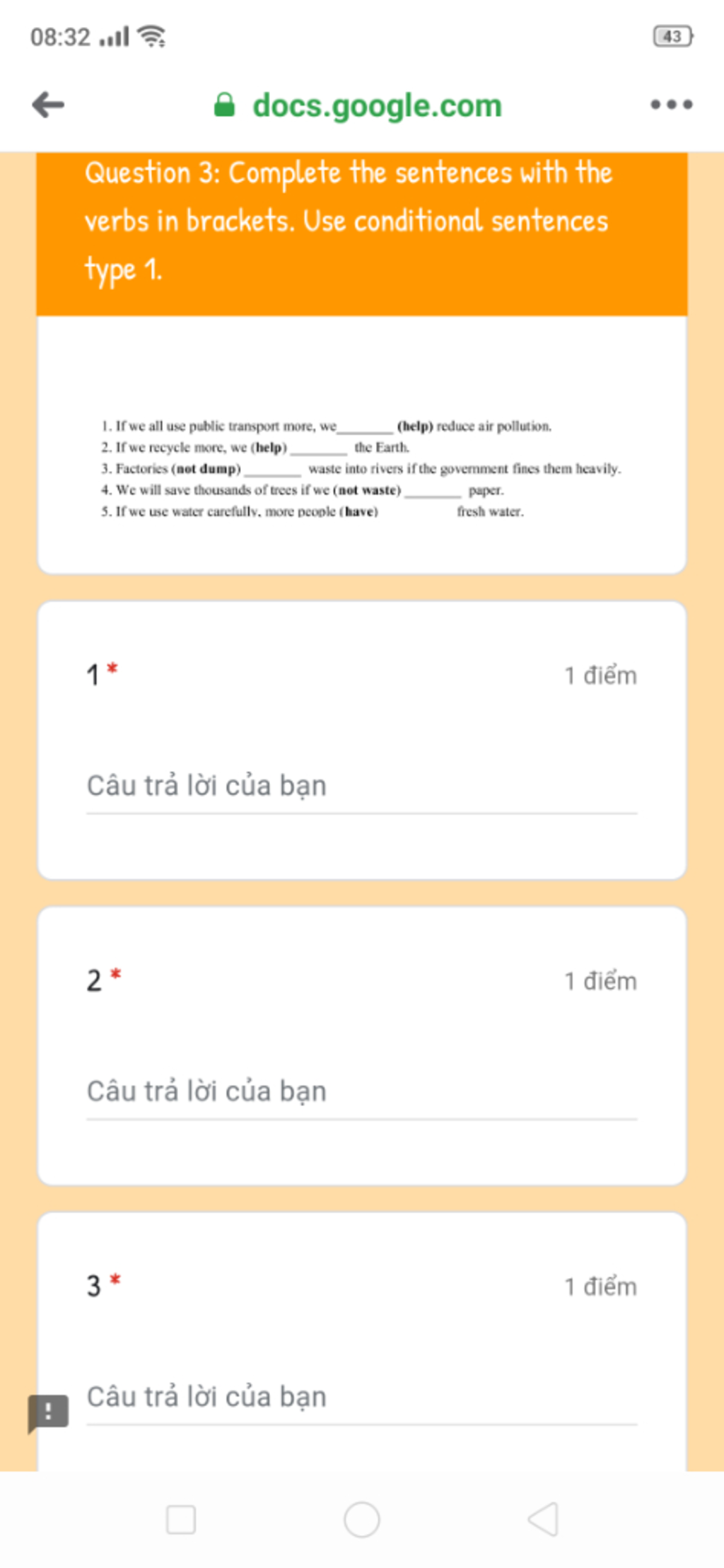Focus the answer field for question 2
This screenshot has width=724, height=1568.
[361, 1092]
